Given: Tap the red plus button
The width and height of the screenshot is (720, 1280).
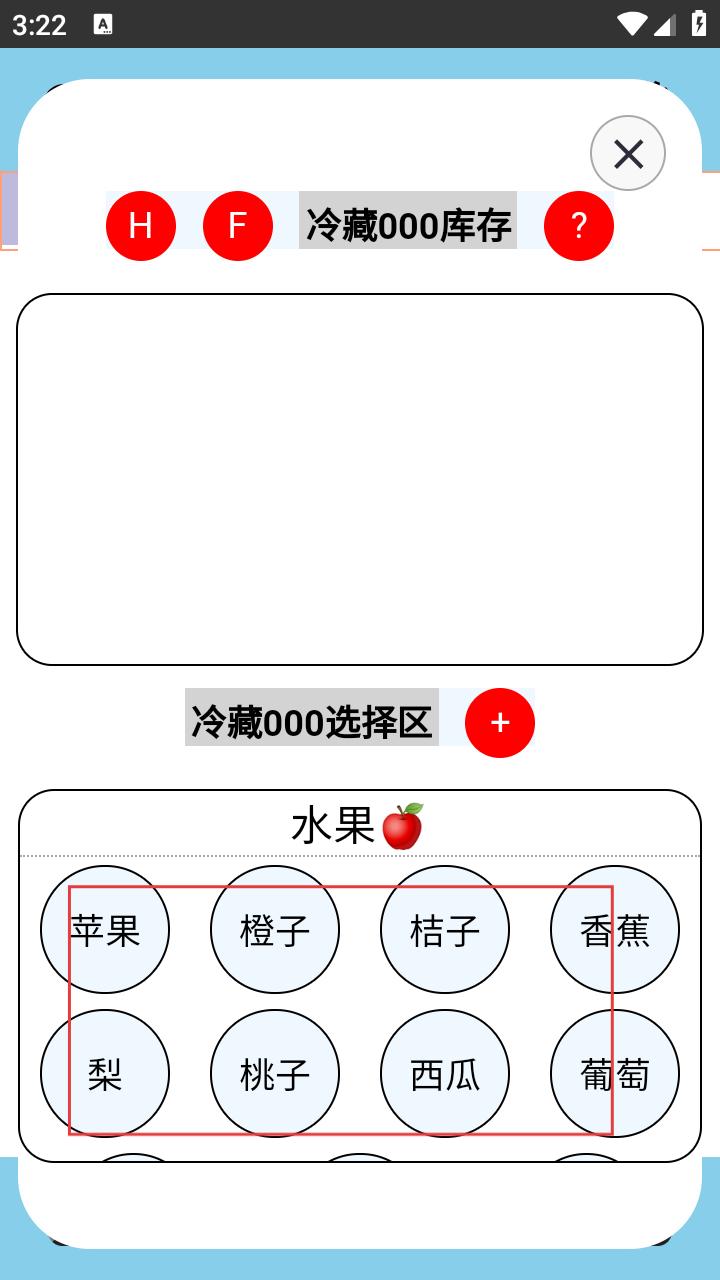Looking at the screenshot, I should [x=500, y=723].
